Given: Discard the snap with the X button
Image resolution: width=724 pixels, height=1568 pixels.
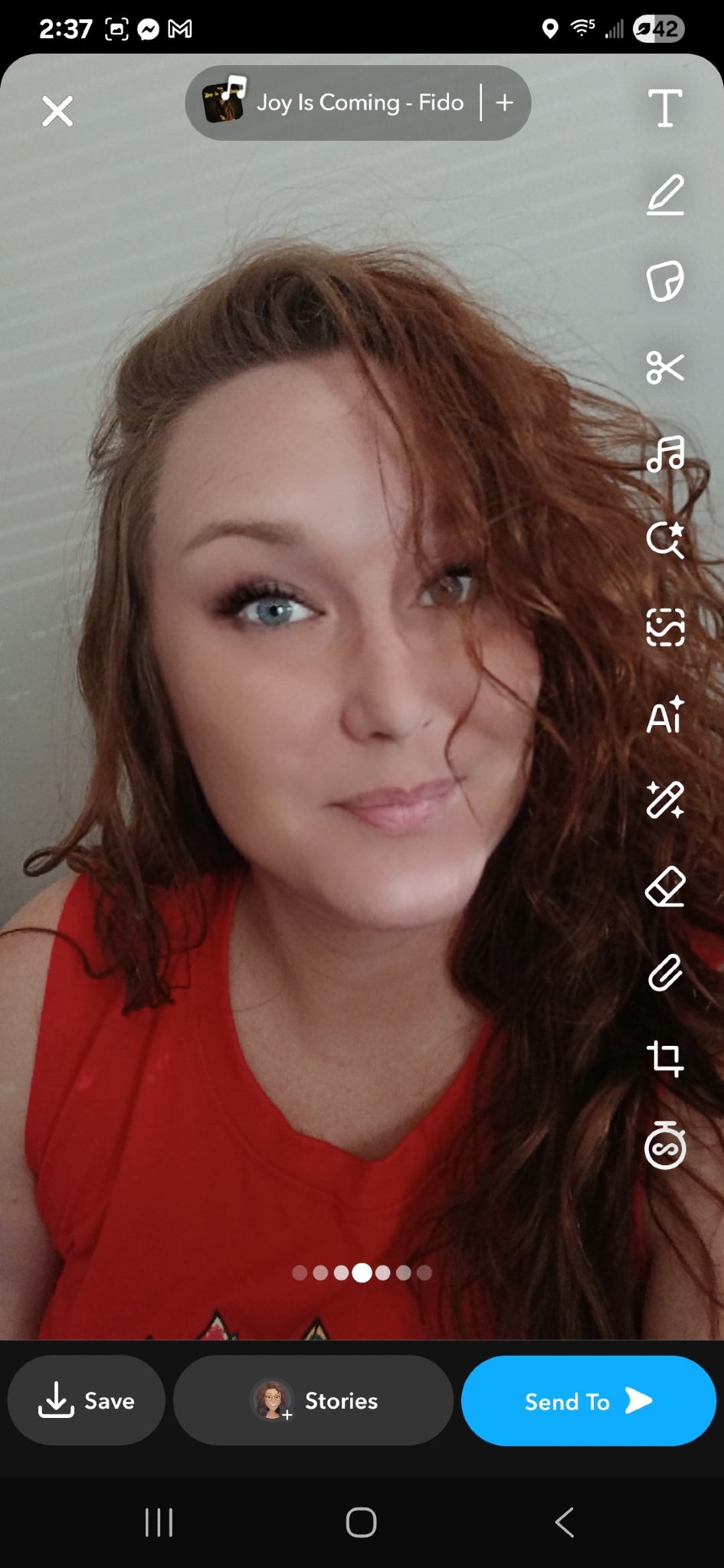Looking at the screenshot, I should (x=57, y=111).
